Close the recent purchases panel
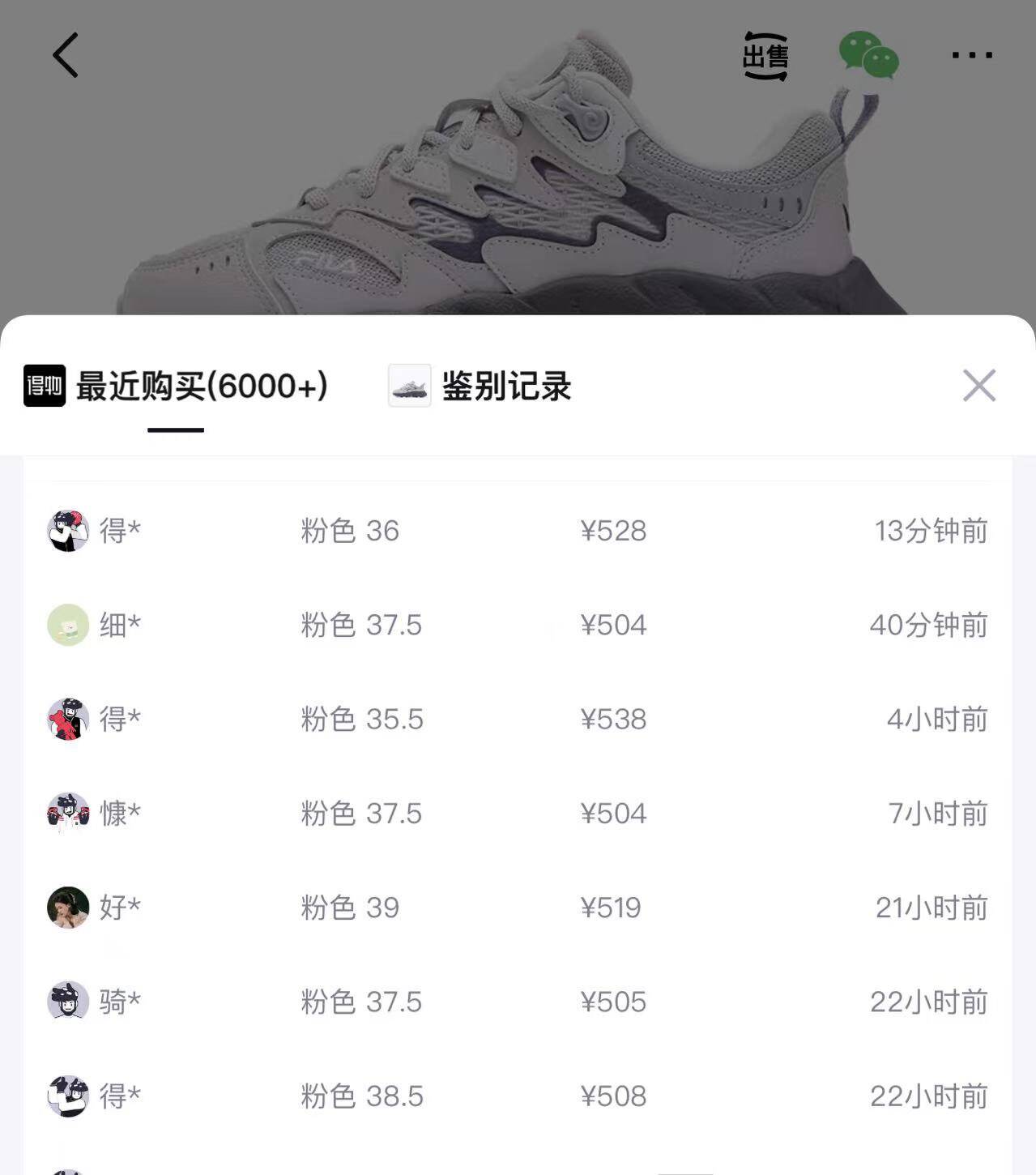The height and width of the screenshot is (1175, 1036). [x=978, y=386]
